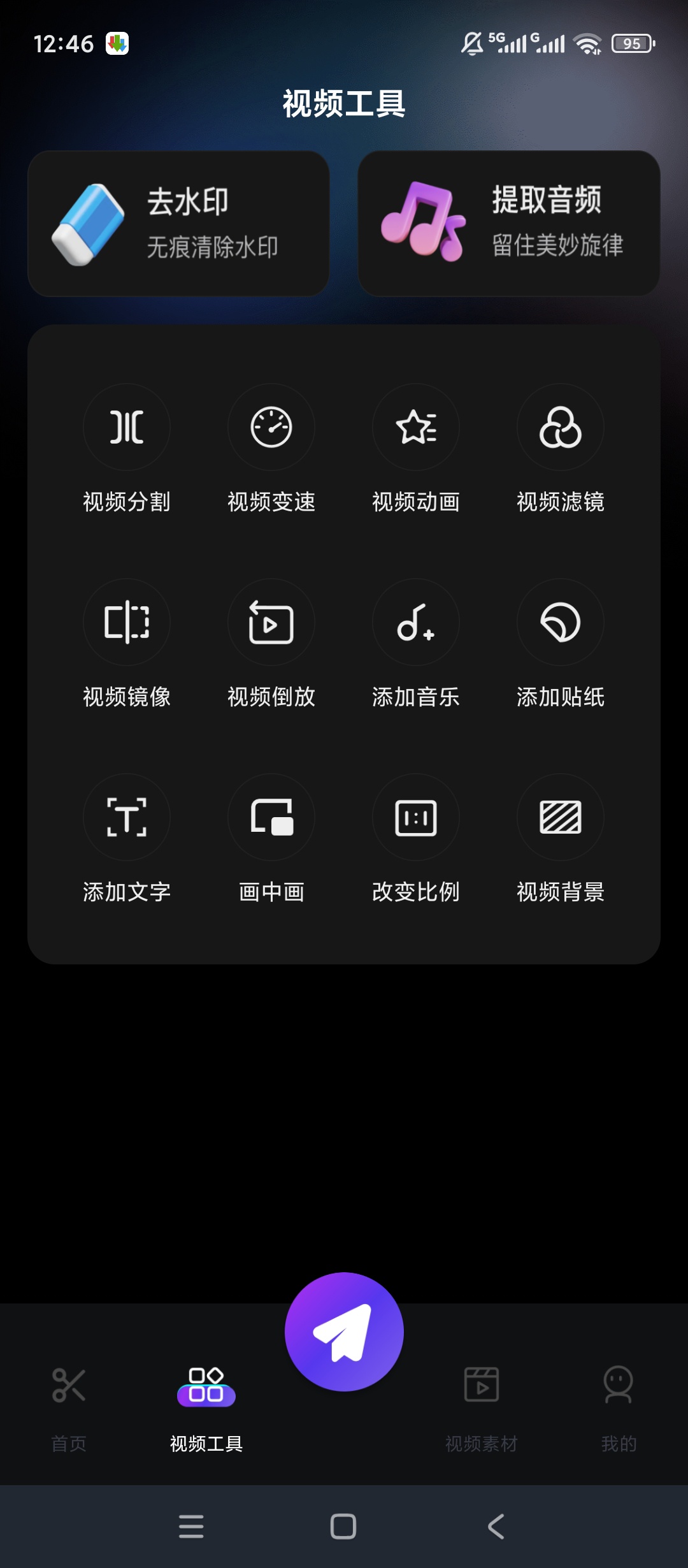Open the 提取音频 extract audio card
This screenshot has height=1568, width=688.
click(509, 223)
